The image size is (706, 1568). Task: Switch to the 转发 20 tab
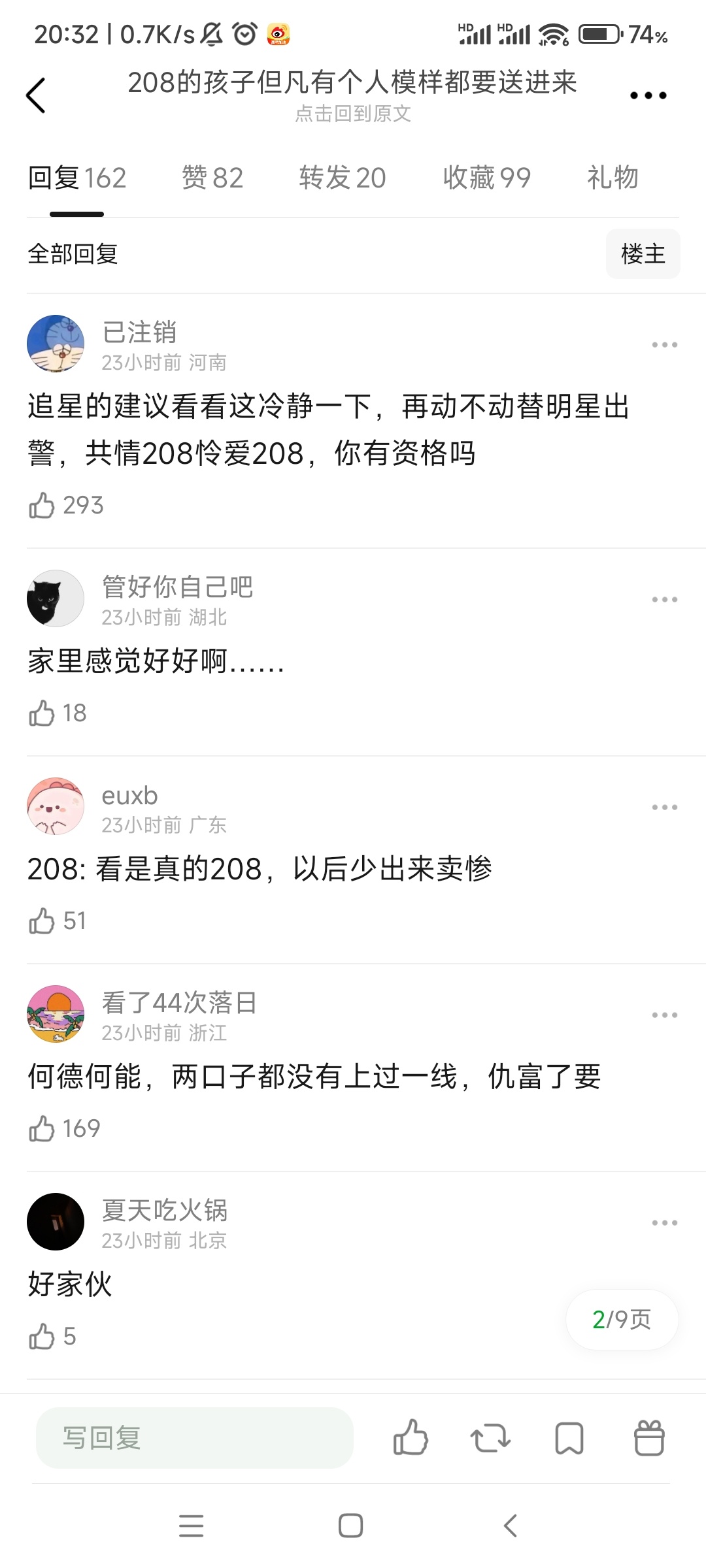tap(343, 178)
